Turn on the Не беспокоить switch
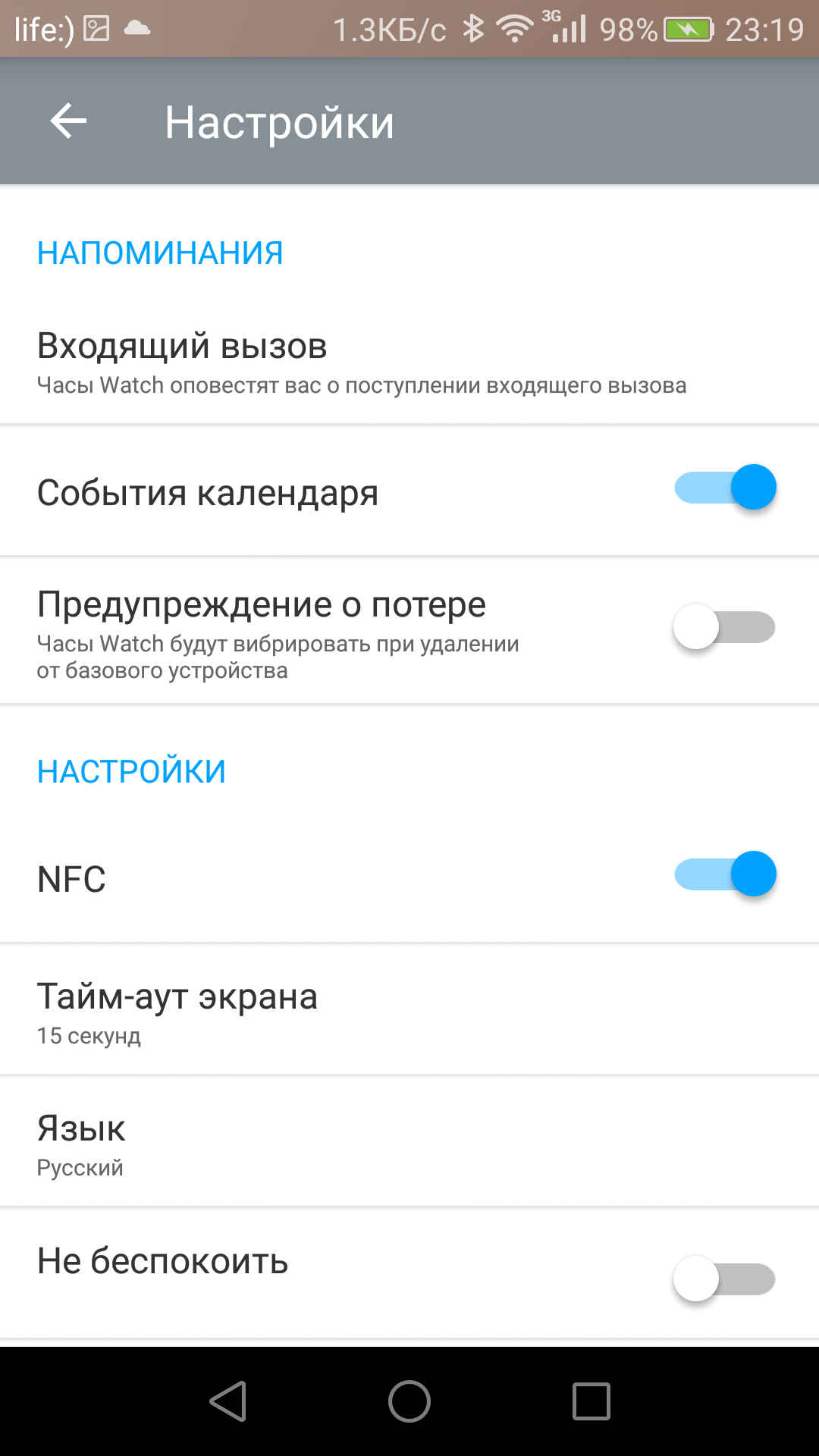Viewport: 819px width, 1456px height. pyautogui.click(x=725, y=1279)
